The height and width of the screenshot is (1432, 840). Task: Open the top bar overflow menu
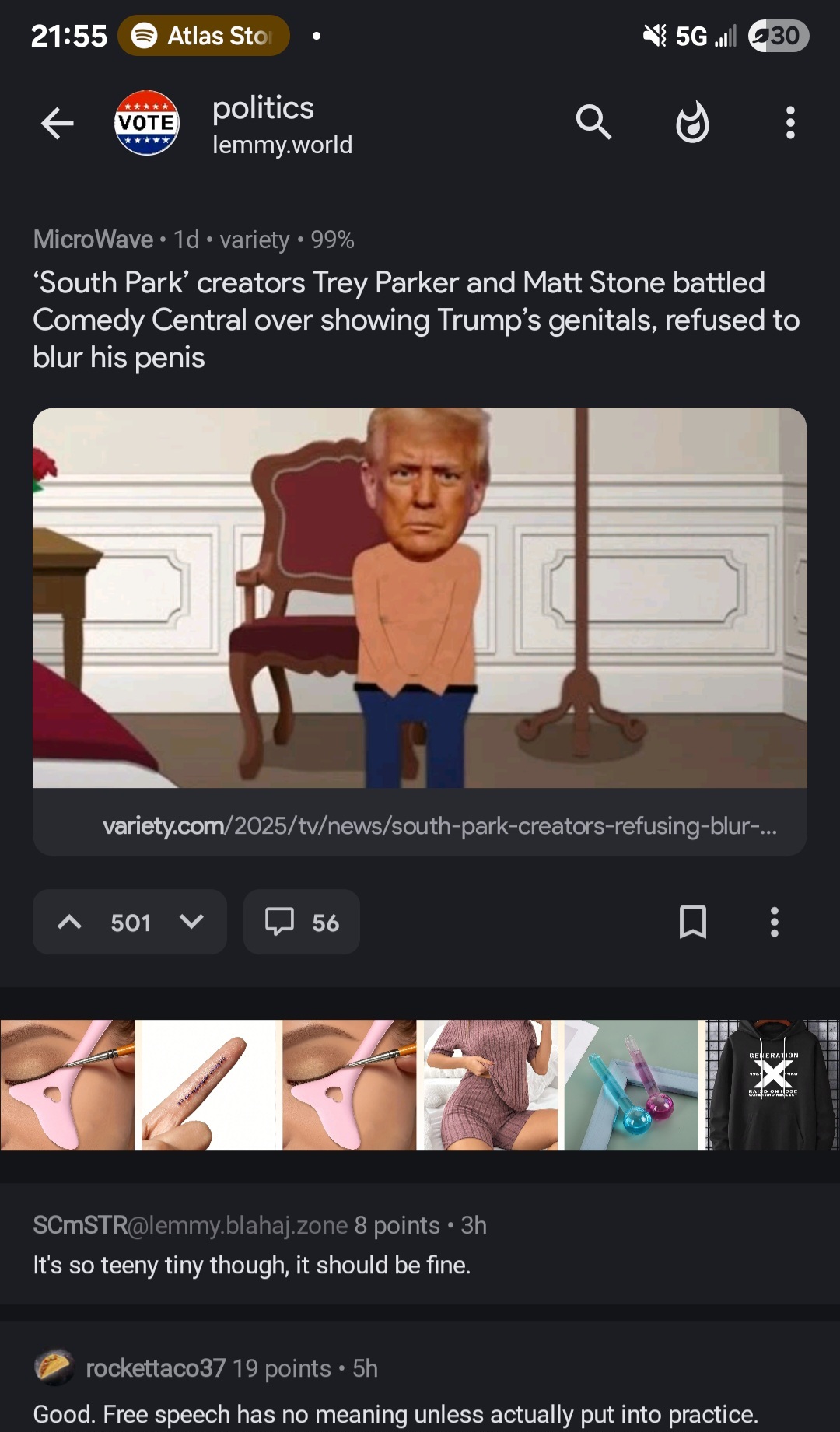point(790,123)
